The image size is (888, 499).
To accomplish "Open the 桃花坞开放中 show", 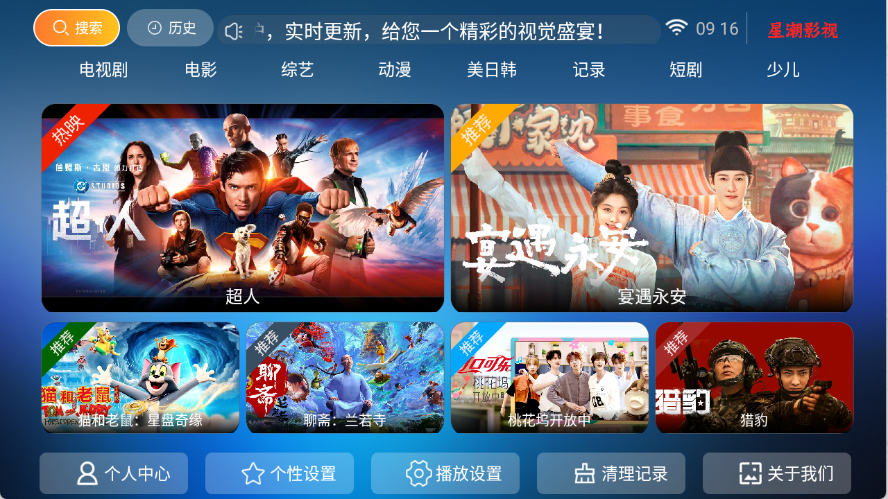I will click(549, 377).
